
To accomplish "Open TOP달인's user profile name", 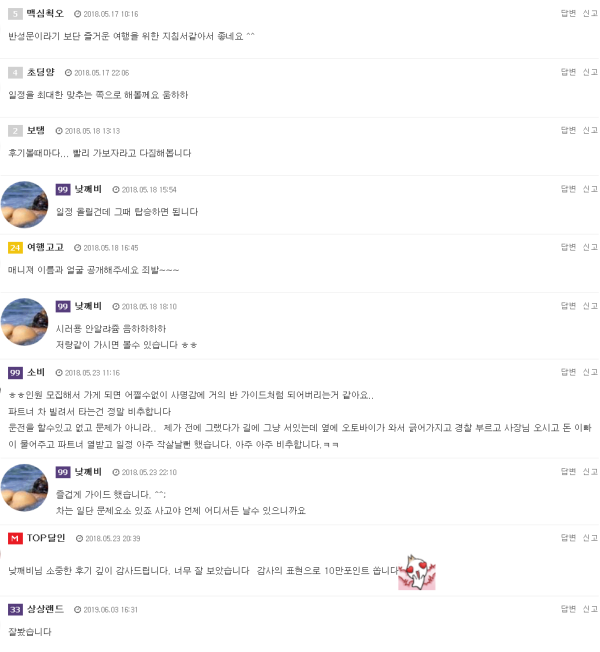I will [46, 538].
